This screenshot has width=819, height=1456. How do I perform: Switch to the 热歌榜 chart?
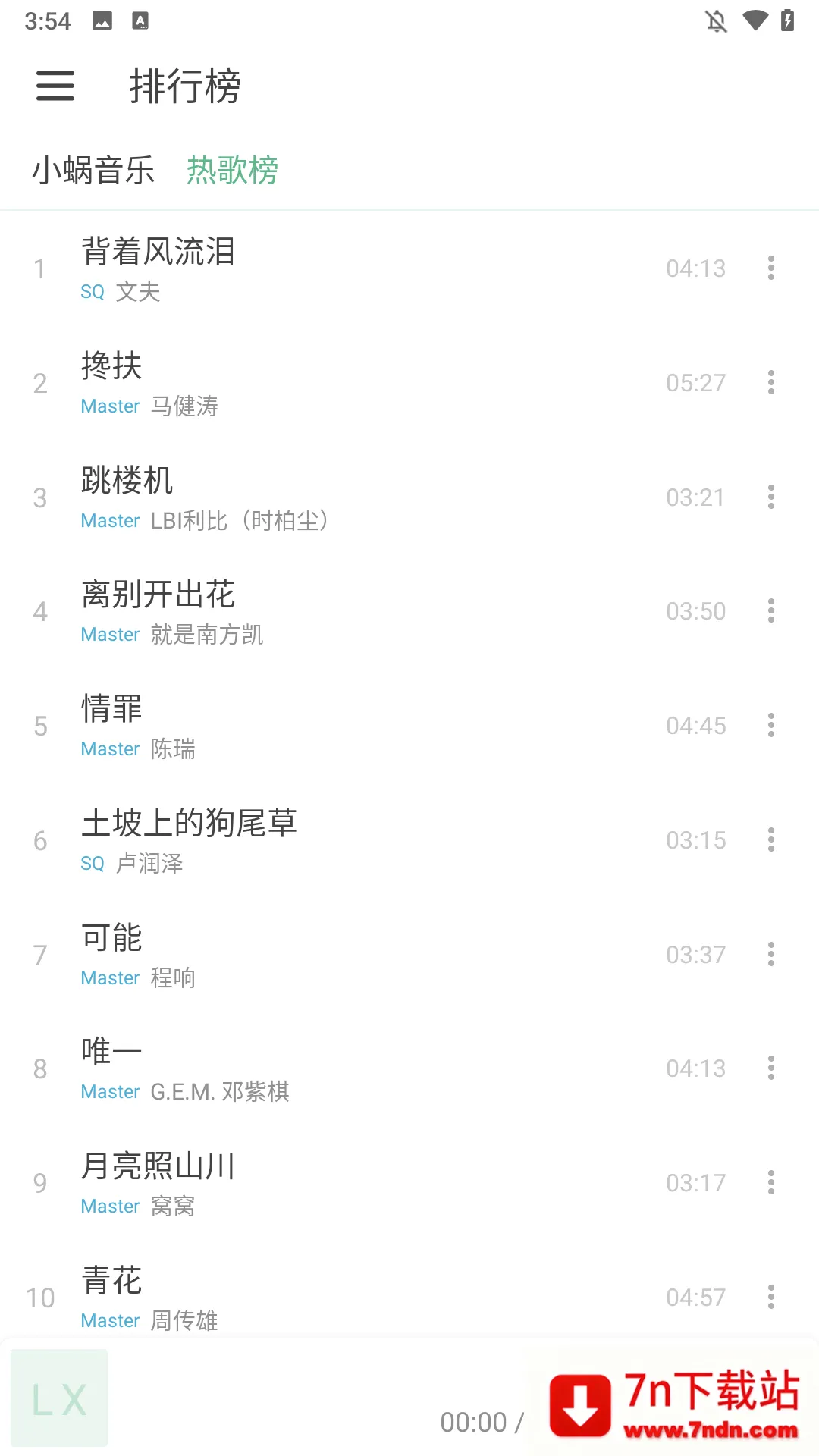[232, 170]
